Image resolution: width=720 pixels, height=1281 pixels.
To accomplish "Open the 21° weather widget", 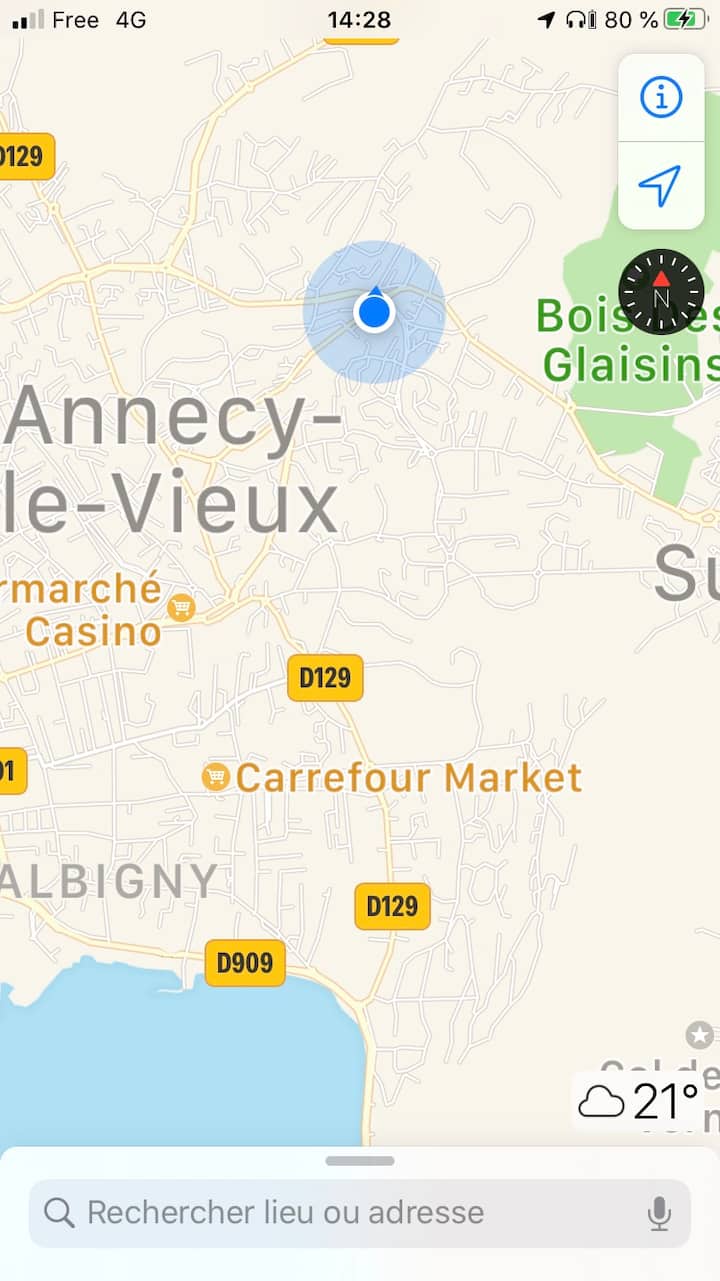I will (x=638, y=1102).
